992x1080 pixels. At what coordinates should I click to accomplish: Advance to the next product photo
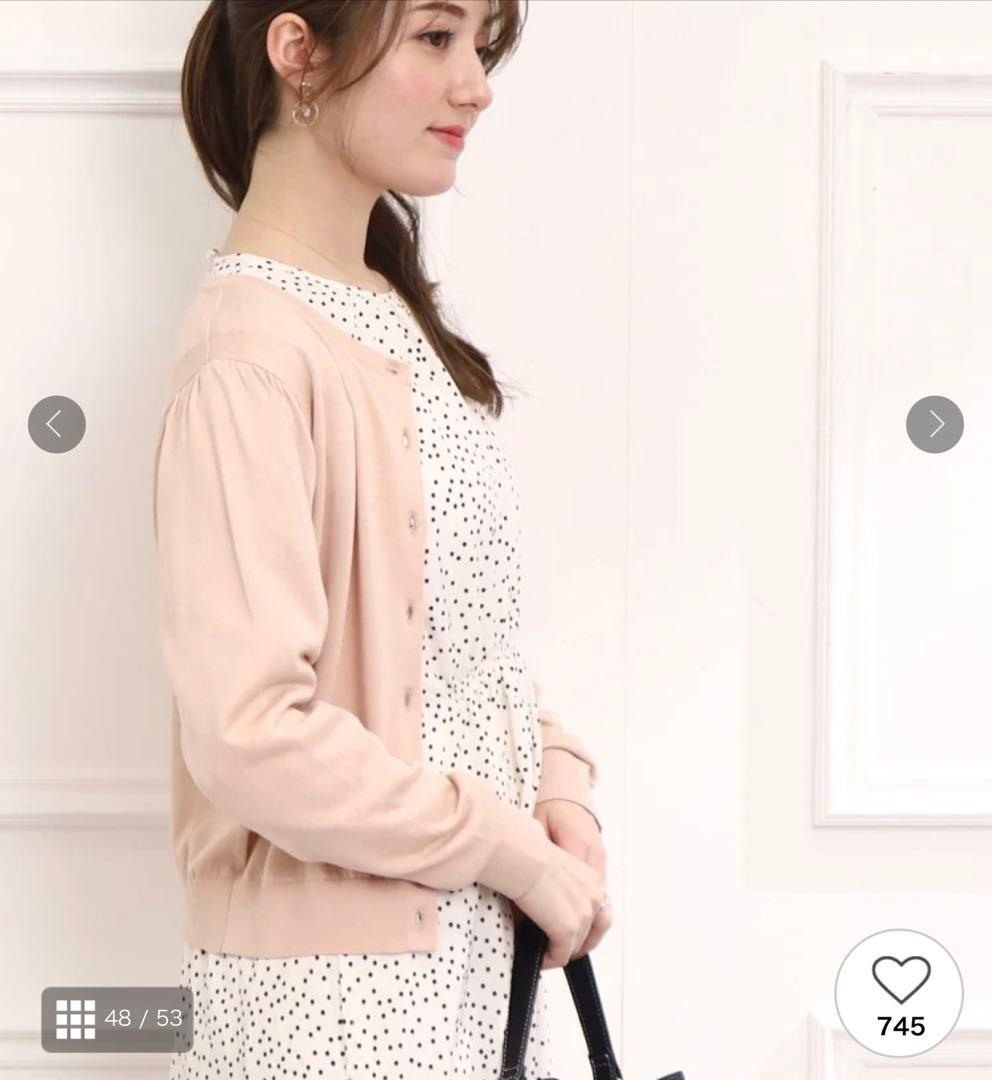click(934, 425)
